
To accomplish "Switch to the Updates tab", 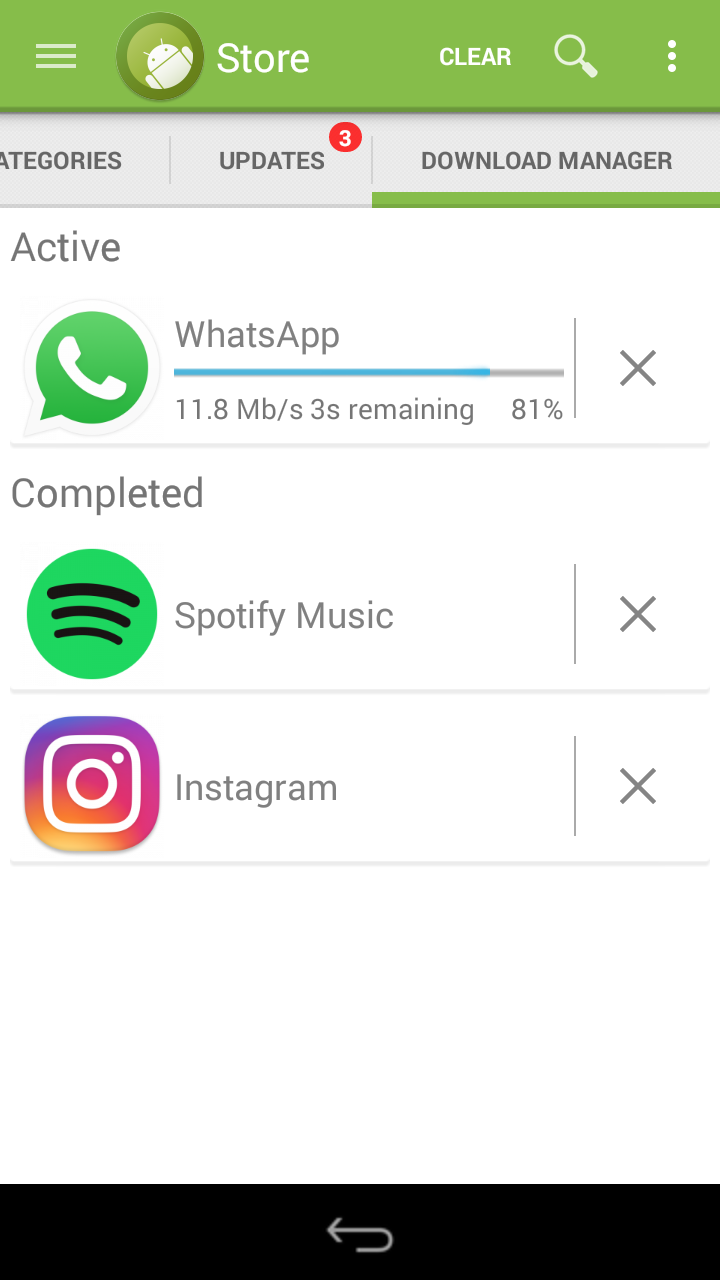I will pyautogui.click(x=272, y=160).
